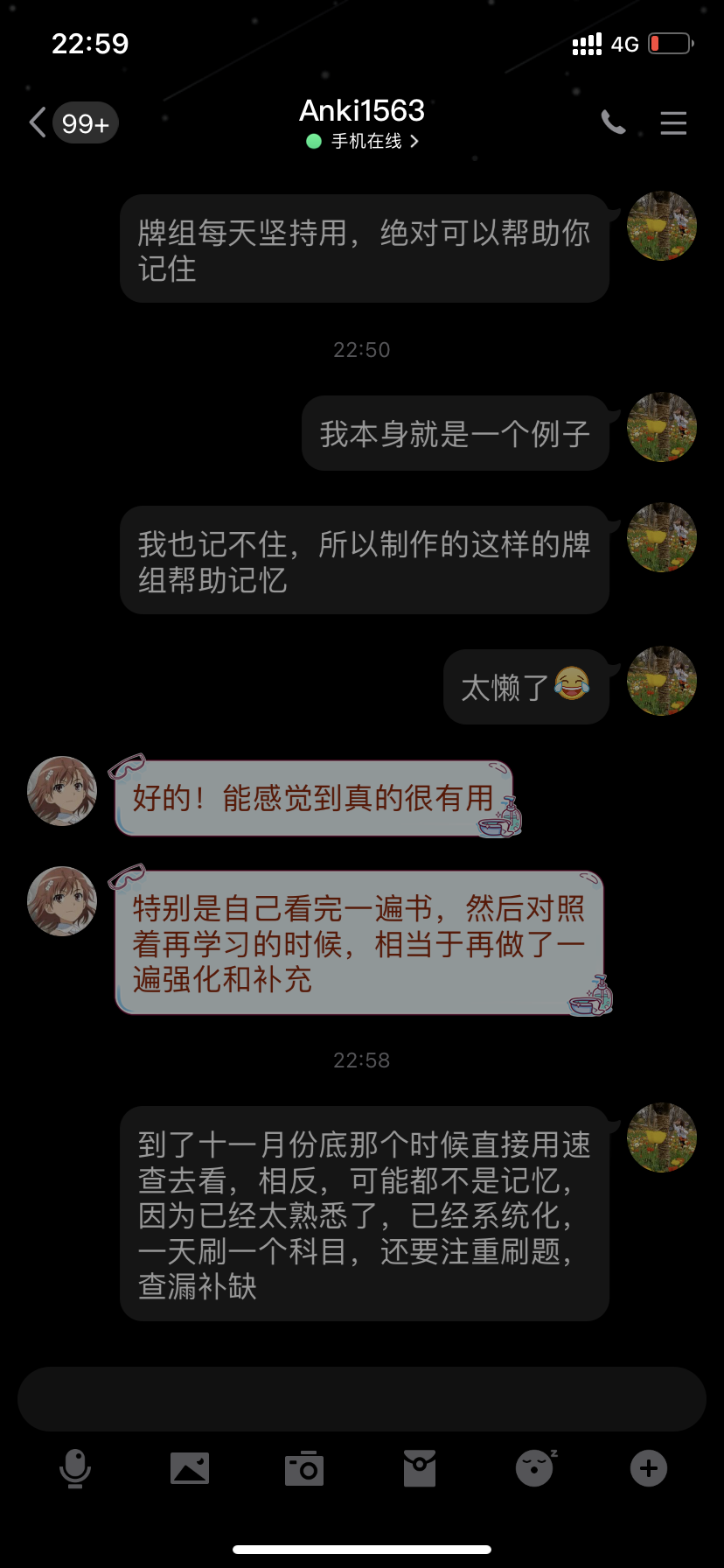This screenshot has height=1568, width=724.
Task: Open the chat settings menu
Action: [672, 122]
